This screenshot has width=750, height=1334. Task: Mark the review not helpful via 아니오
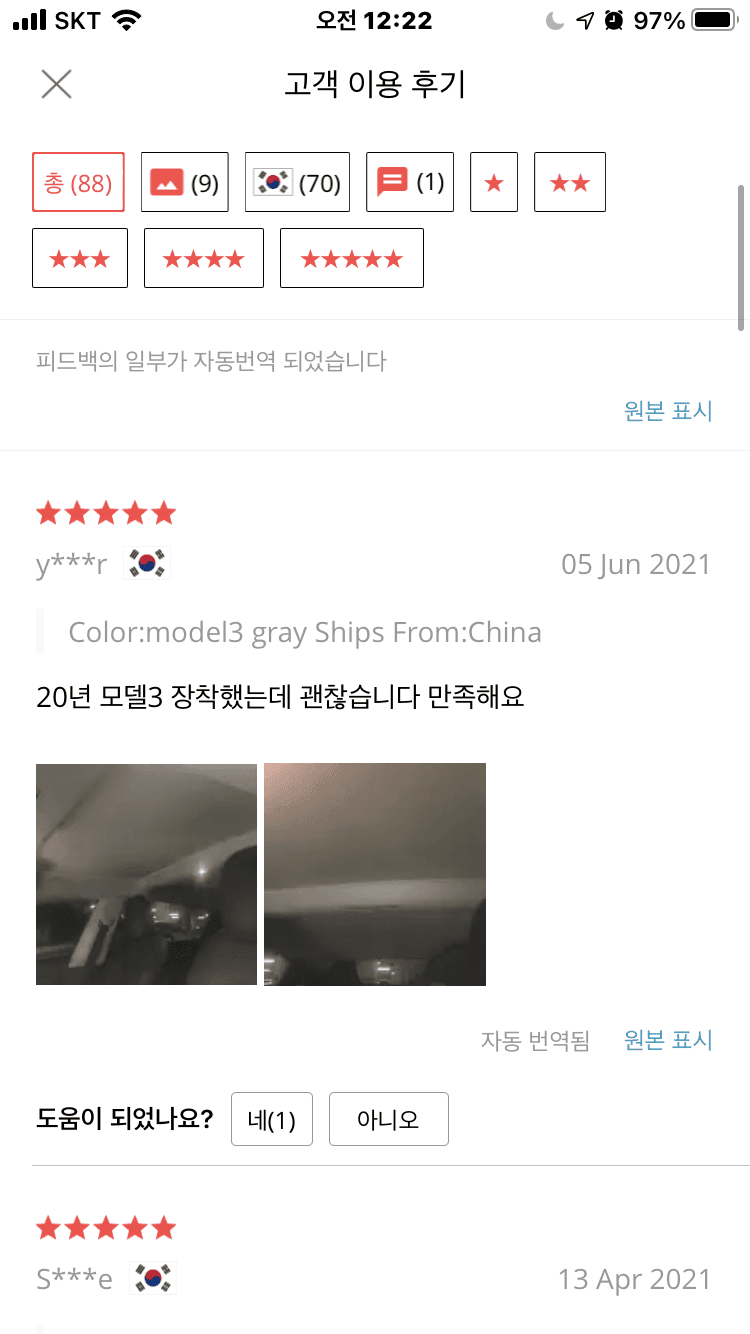(x=388, y=1119)
